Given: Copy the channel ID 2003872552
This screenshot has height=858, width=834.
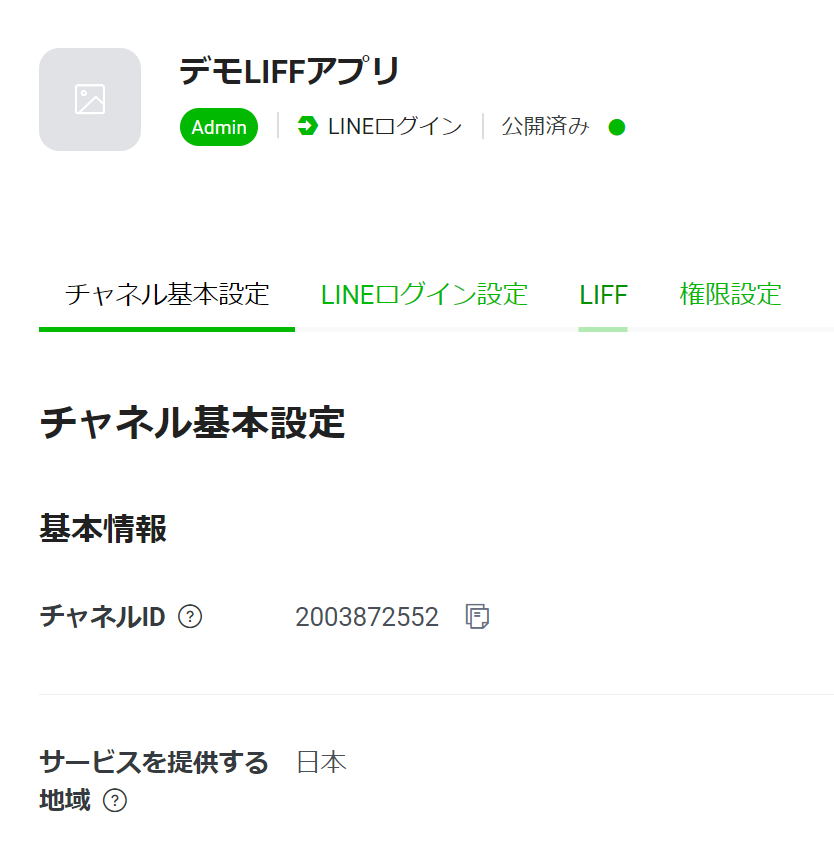Looking at the screenshot, I should [x=477, y=617].
